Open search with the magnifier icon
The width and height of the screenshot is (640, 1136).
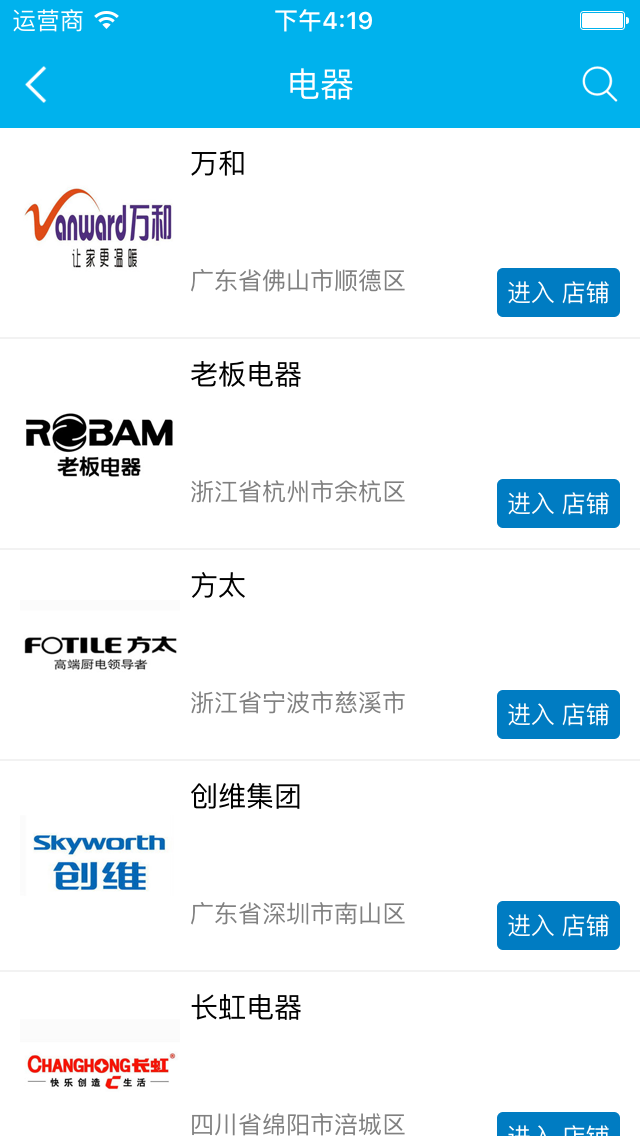tap(599, 85)
